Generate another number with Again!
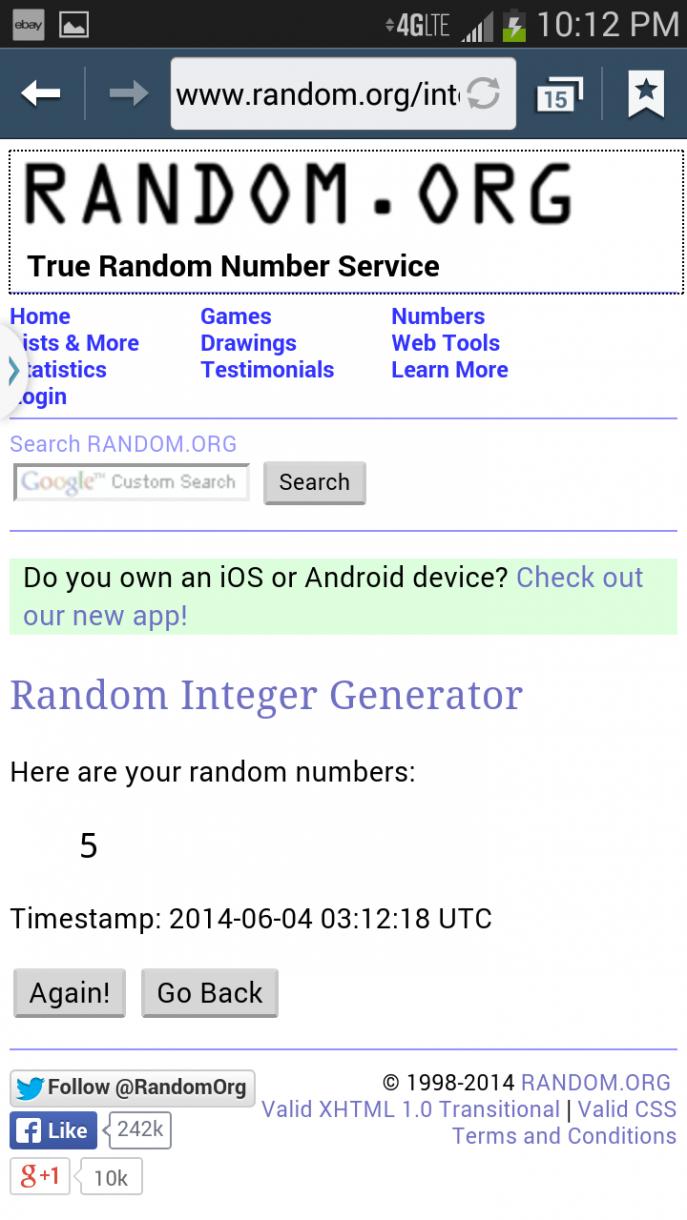Viewport: 687px width, 1220px height. tap(69, 993)
